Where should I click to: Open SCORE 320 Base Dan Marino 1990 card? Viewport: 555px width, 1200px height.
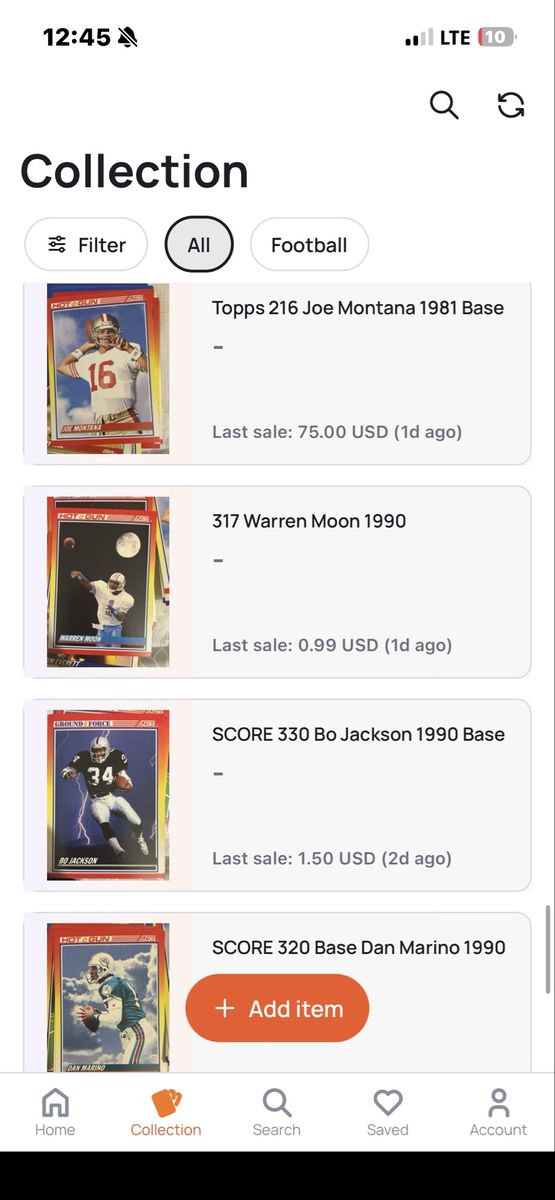277,992
